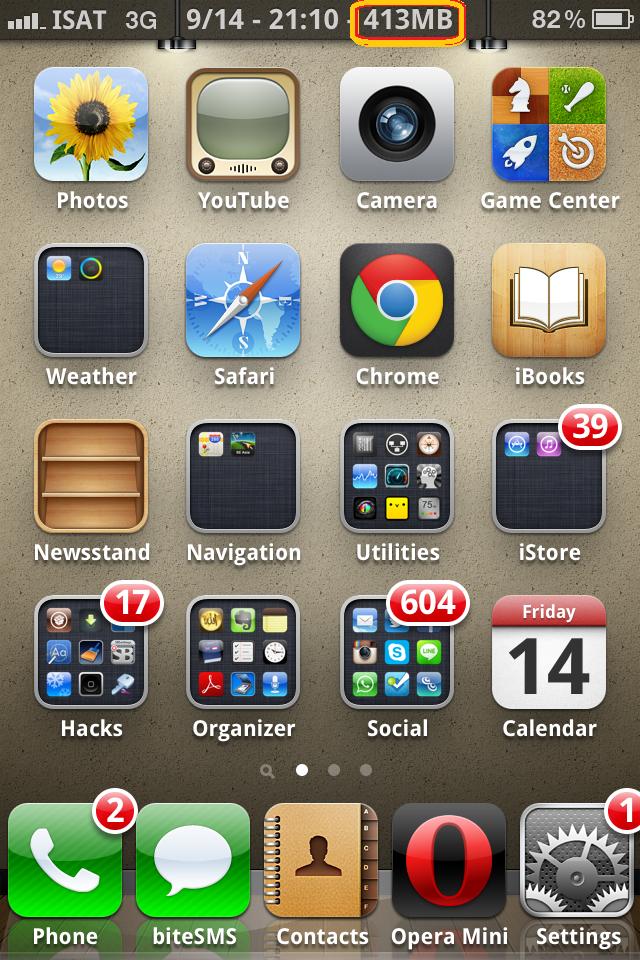Open the Phone app in dock
Screen dimensions: 640x960
[65, 860]
